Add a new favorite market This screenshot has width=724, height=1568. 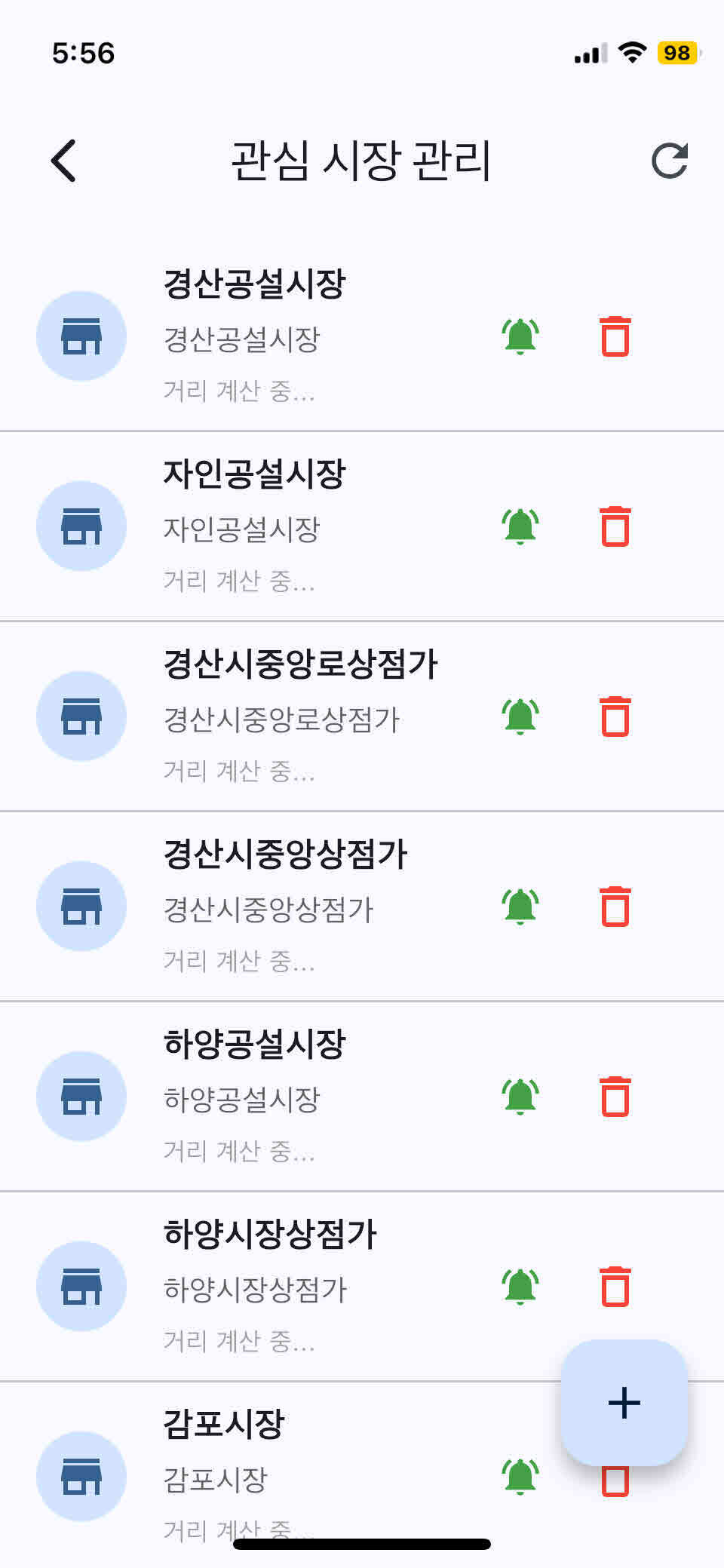624,1403
